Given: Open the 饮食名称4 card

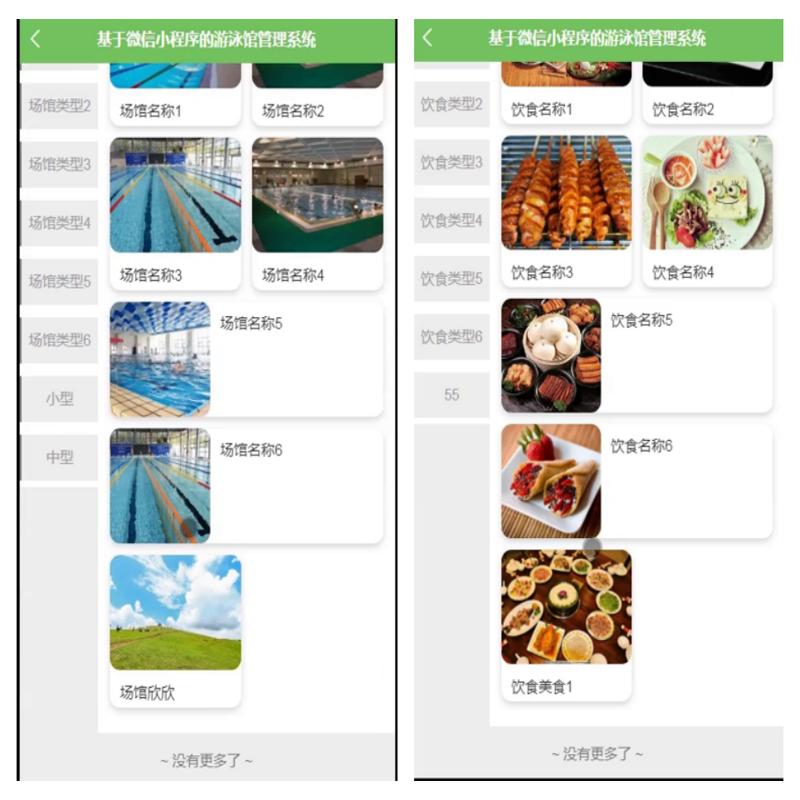Looking at the screenshot, I should tap(707, 208).
